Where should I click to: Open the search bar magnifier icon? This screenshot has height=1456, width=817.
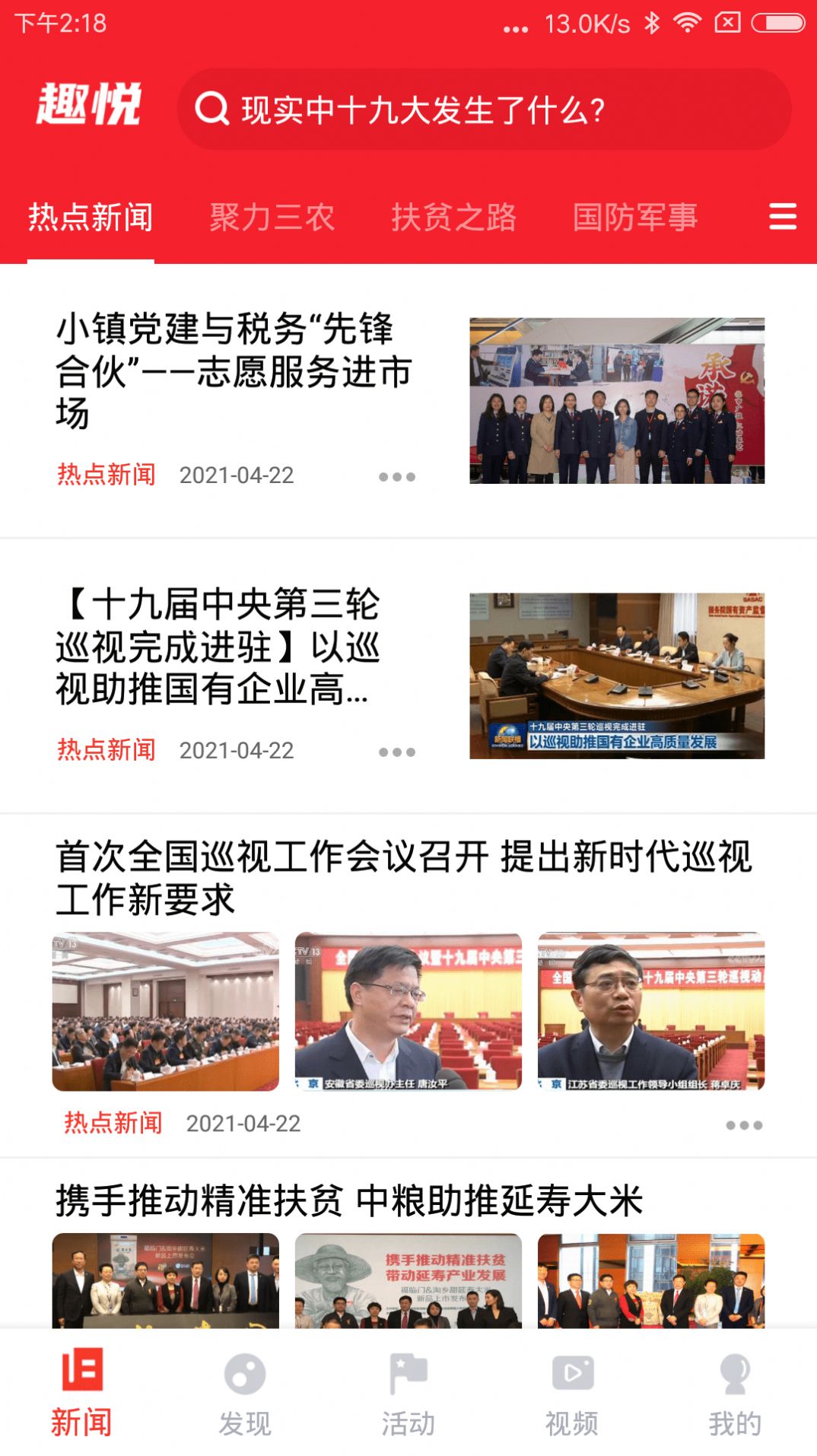(x=215, y=109)
